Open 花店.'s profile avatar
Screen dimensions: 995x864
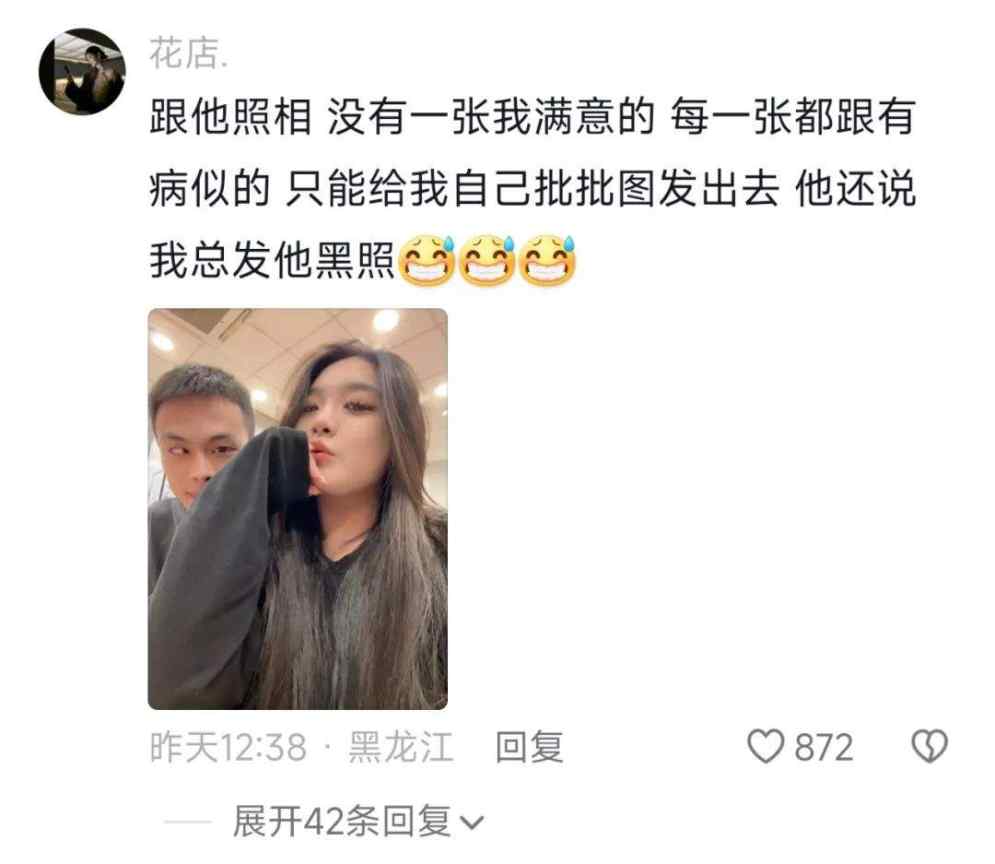[x=82, y=71]
